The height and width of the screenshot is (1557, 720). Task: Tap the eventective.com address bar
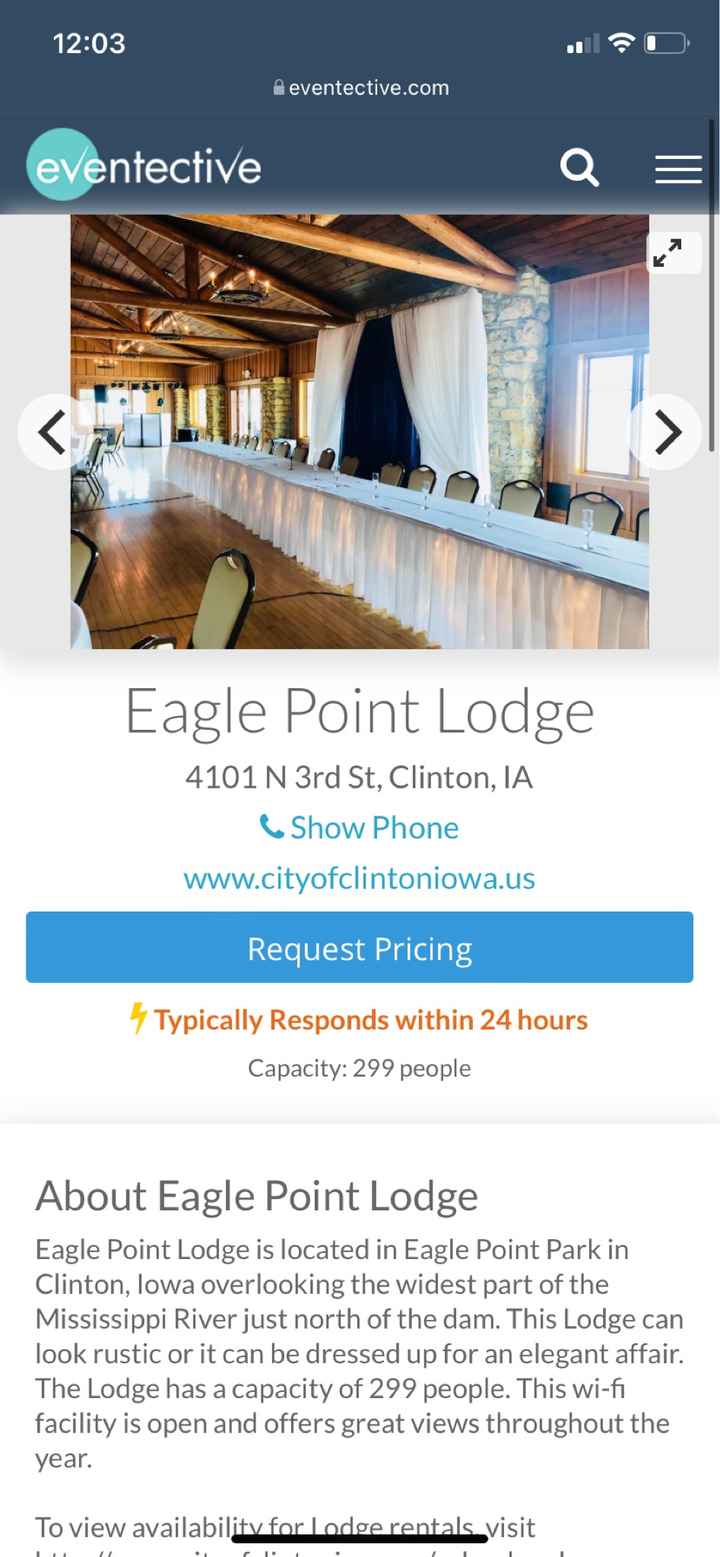pos(368,87)
